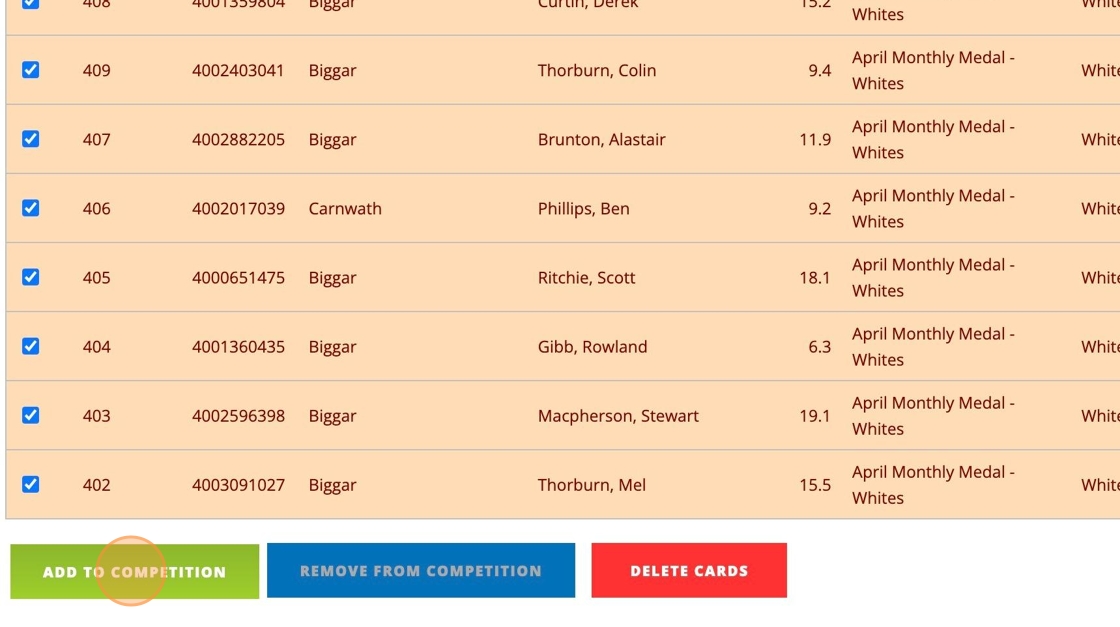
Task: Tap Remove from Competition button
Action: [x=420, y=571]
